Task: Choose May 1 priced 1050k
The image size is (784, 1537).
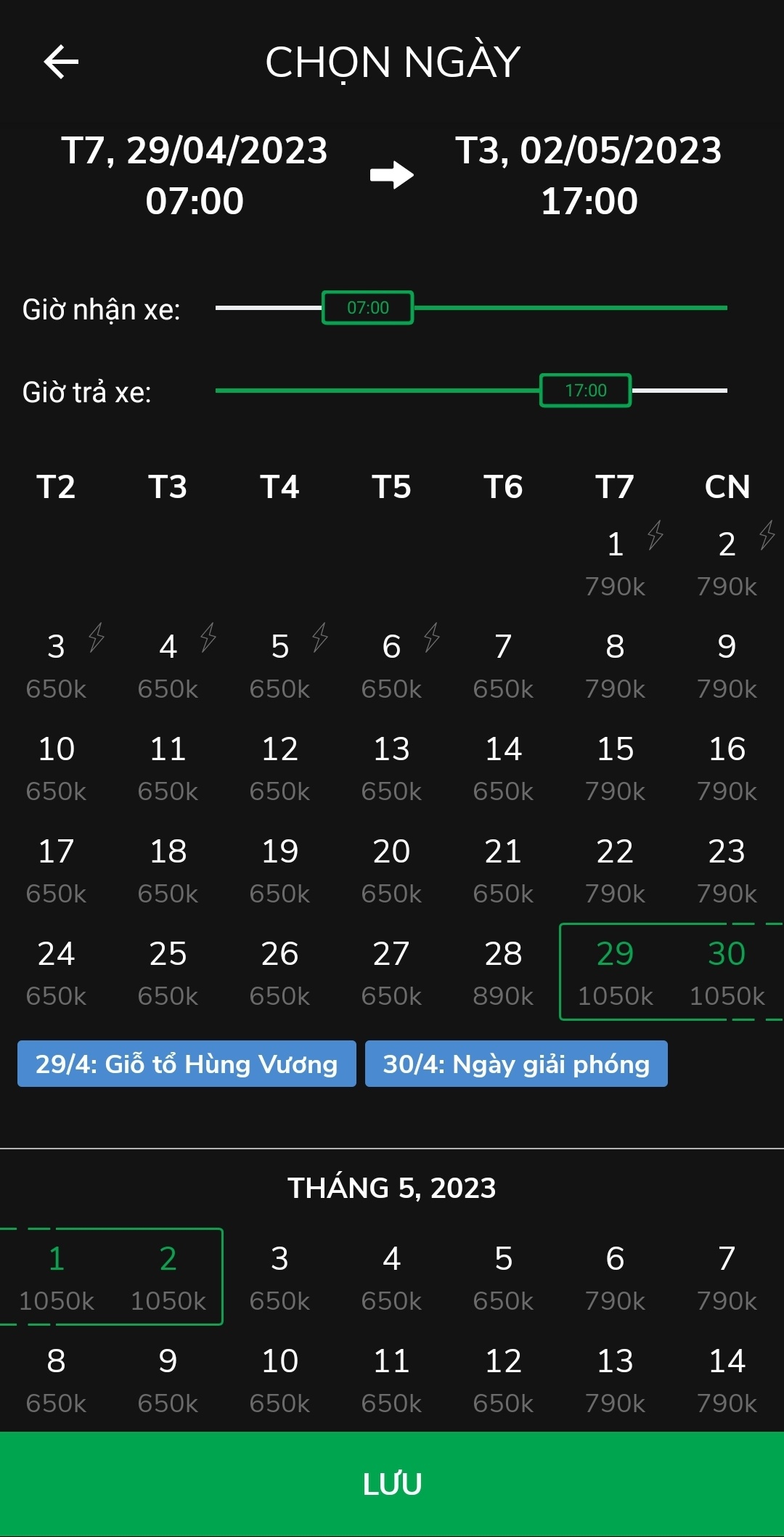Action: click(56, 1276)
